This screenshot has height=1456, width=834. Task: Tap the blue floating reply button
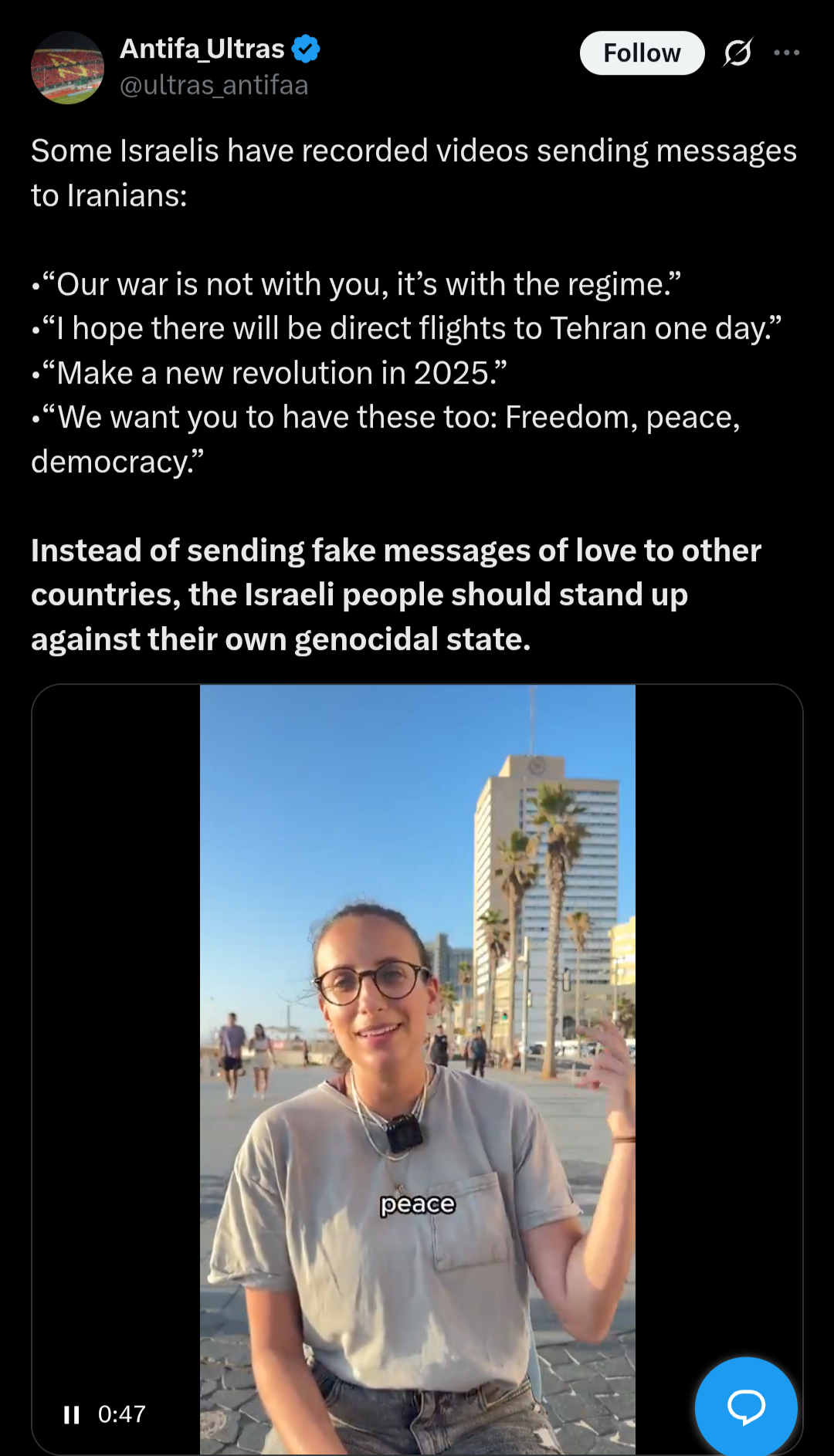[746, 1407]
